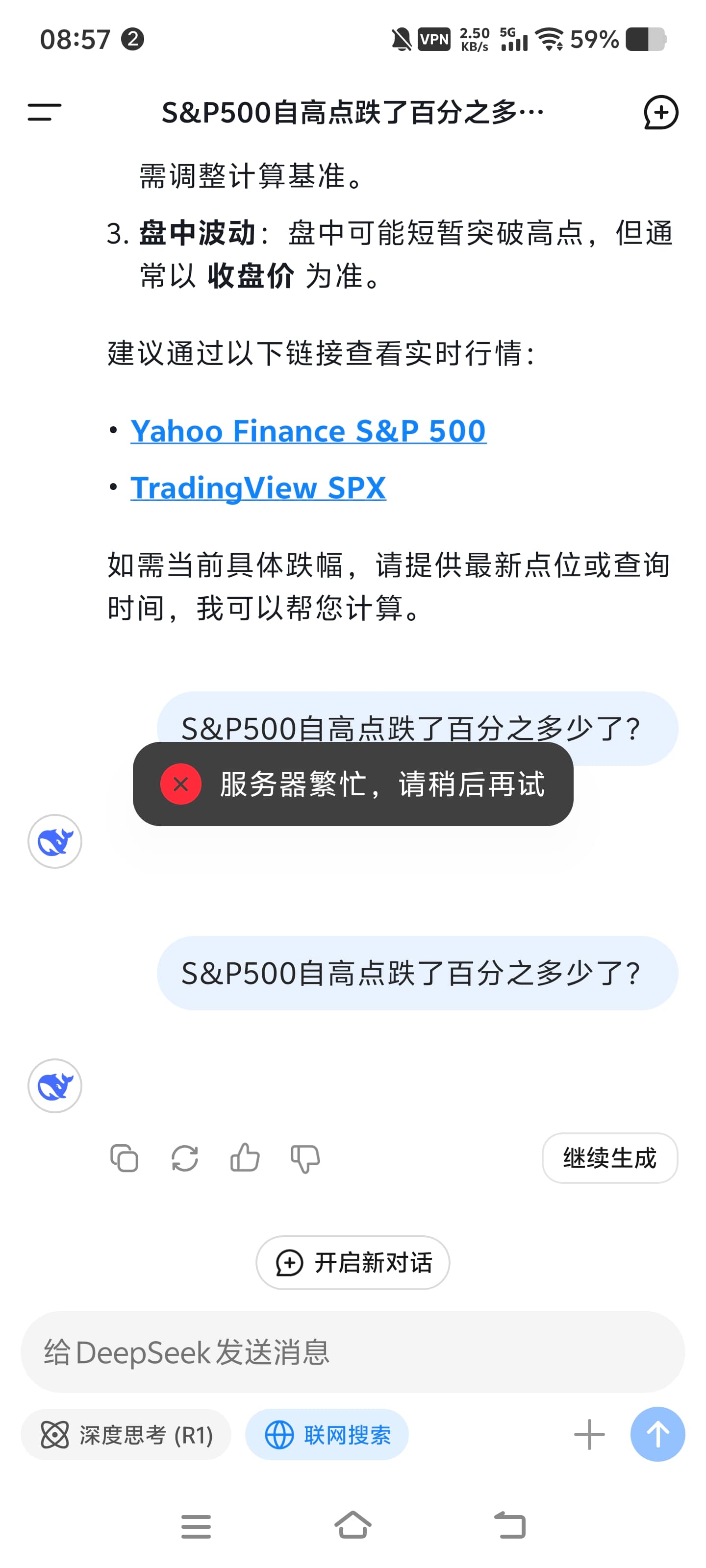Enable 深度思考 (R1) mode

pos(126,1435)
